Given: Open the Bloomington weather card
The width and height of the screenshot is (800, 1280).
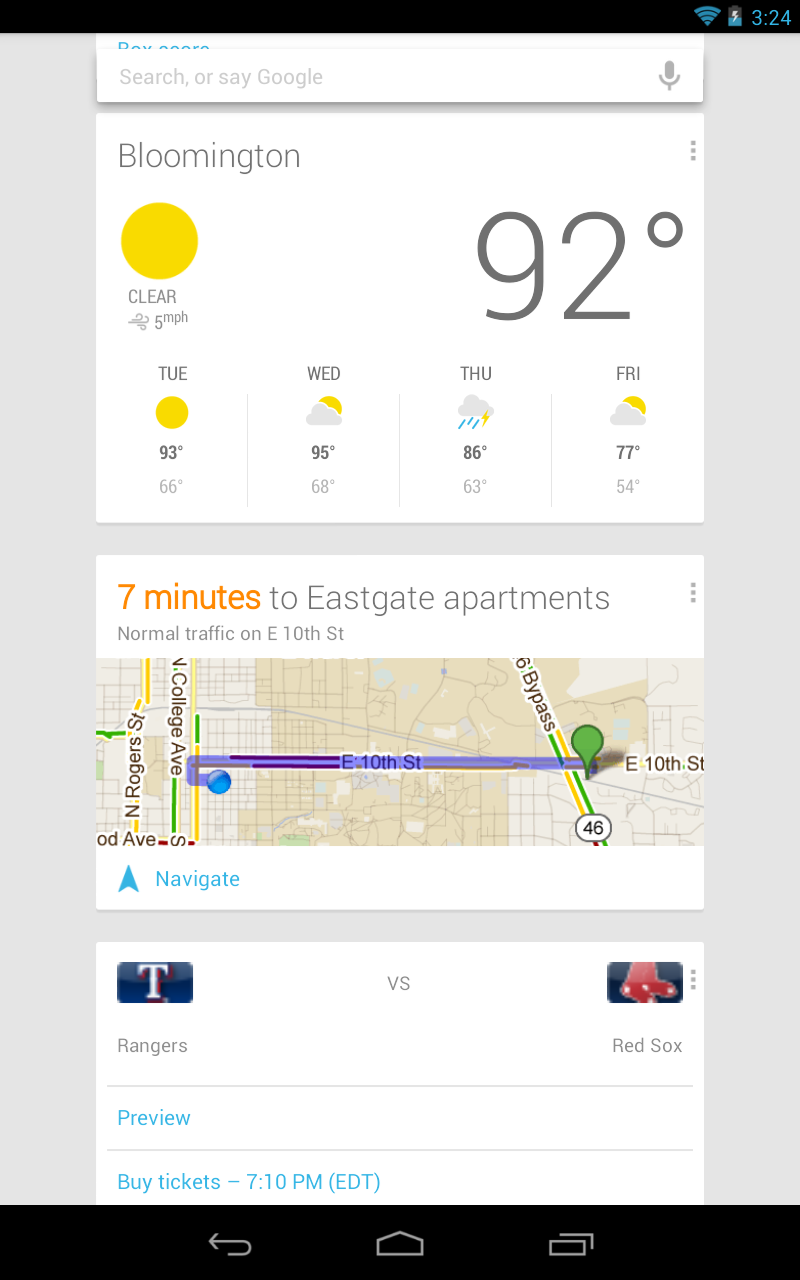Looking at the screenshot, I should click(400, 300).
